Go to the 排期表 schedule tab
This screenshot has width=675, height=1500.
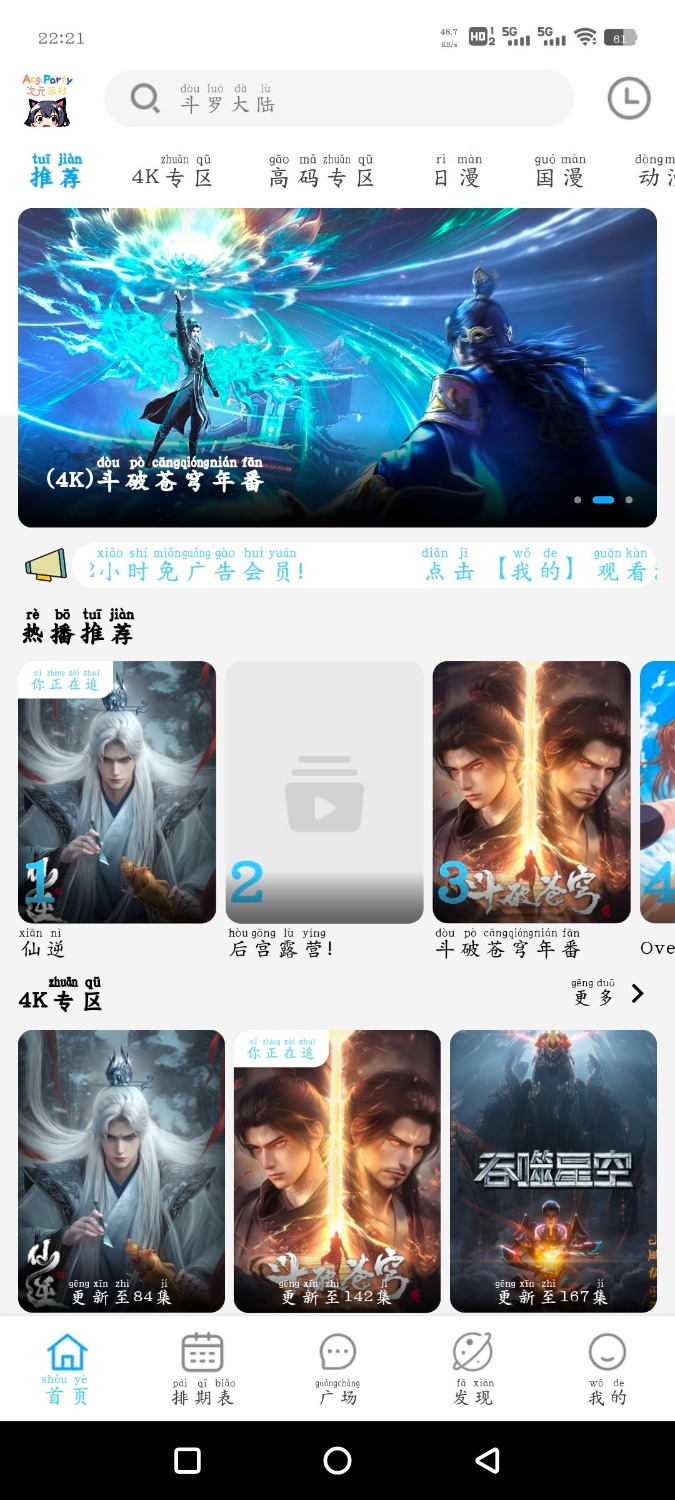(202, 1368)
